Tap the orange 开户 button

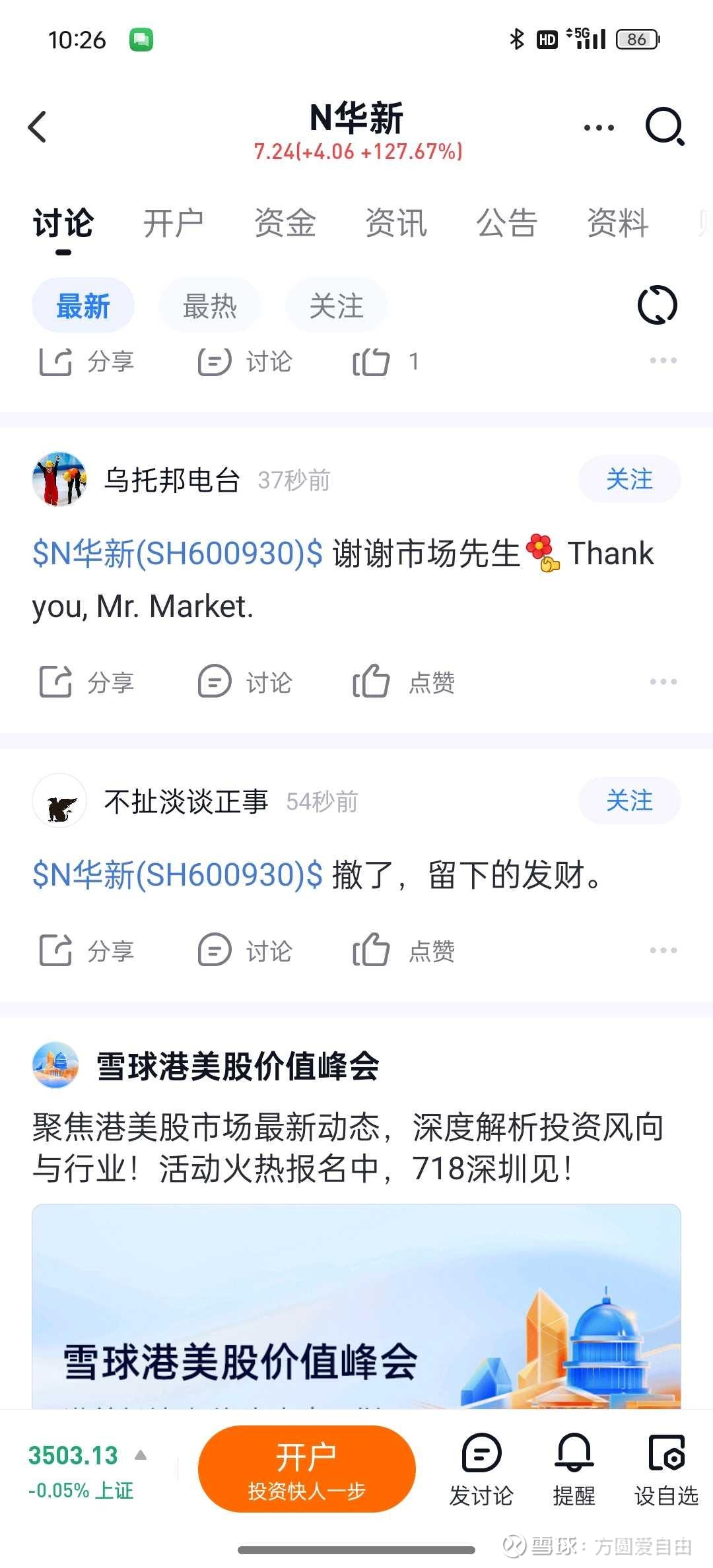coord(306,1469)
